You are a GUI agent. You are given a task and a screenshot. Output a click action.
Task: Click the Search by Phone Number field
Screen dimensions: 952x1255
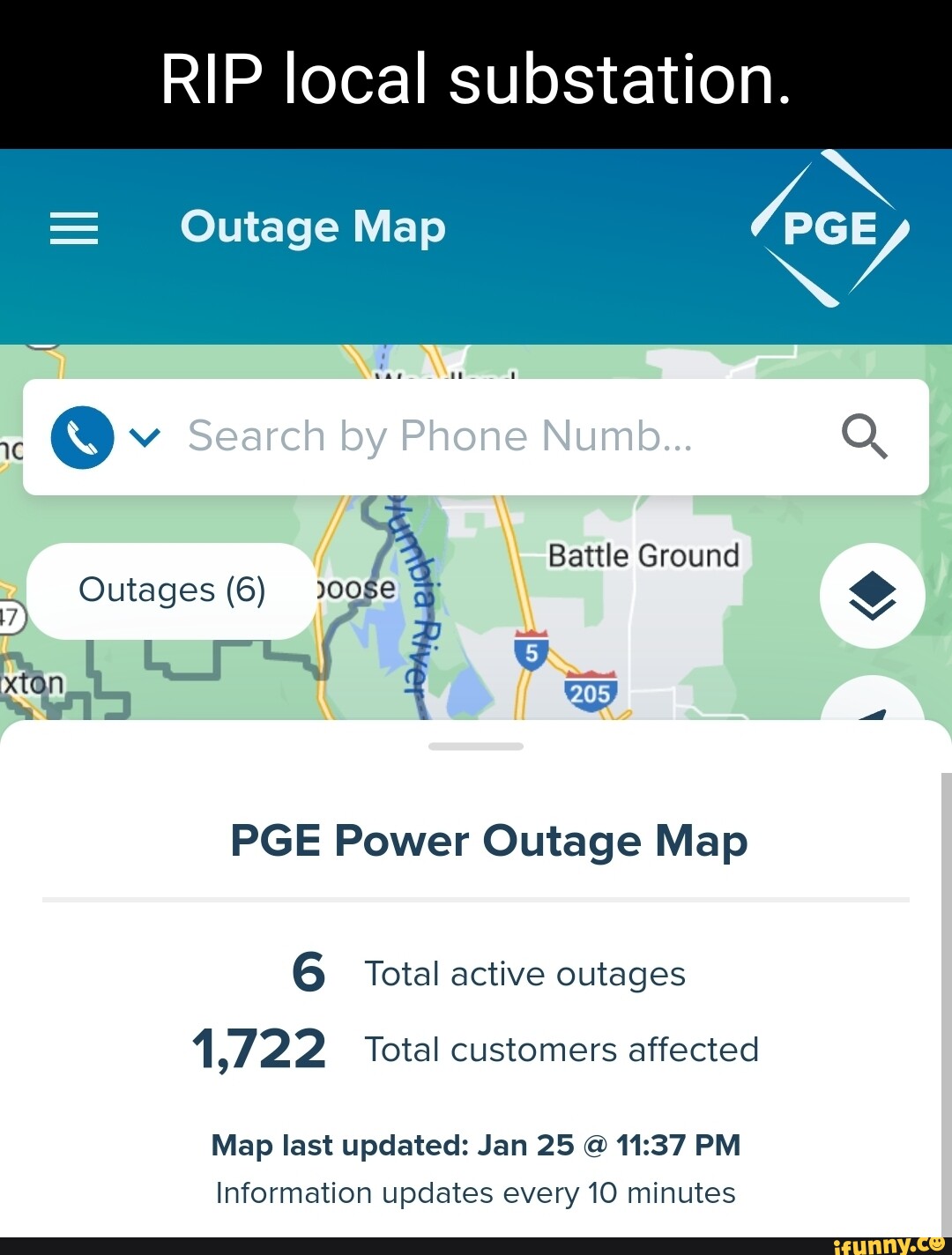pyautogui.click(x=441, y=436)
